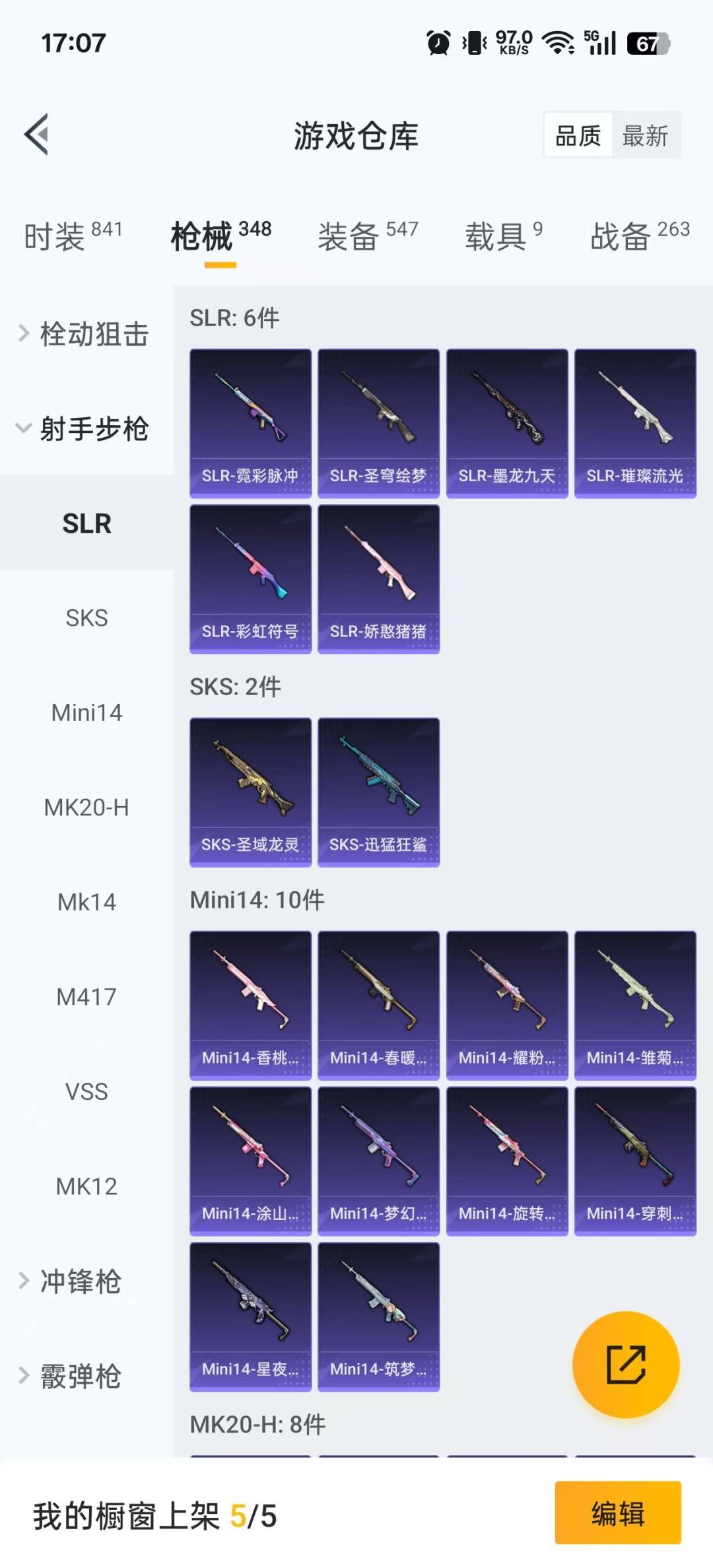
Task: Open the SKS-迅猛狂鲨 skin
Action: coord(378,792)
